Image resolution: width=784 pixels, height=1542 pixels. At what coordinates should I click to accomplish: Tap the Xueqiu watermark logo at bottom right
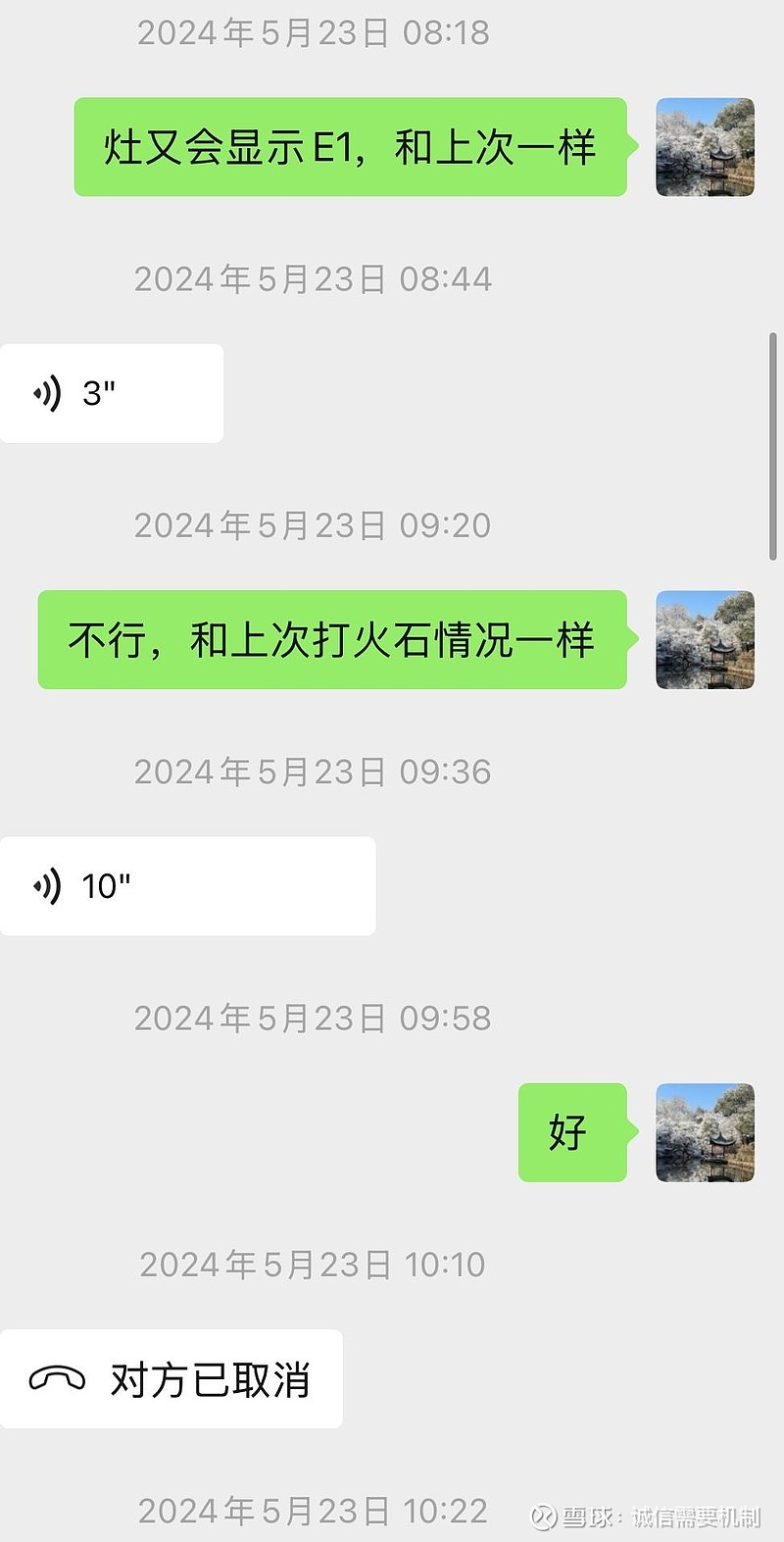[546, 1516]
